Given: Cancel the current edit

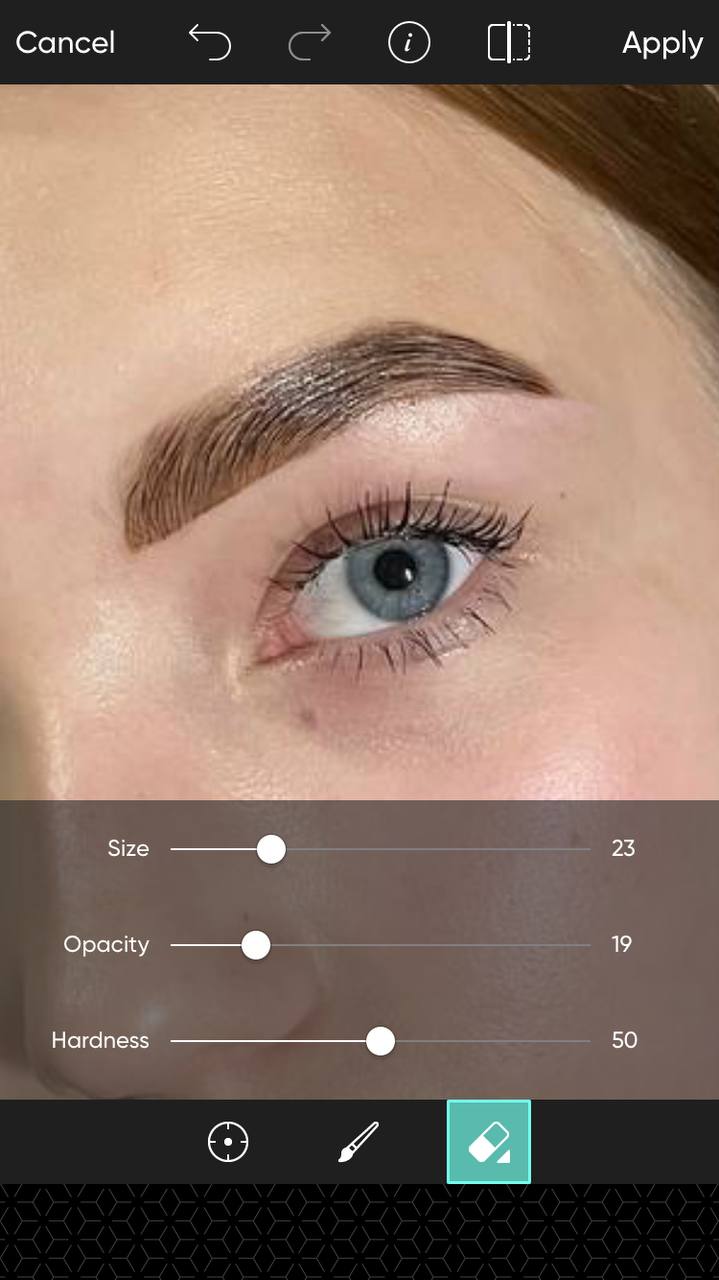Looking at the screenshot, I should 65,43.
